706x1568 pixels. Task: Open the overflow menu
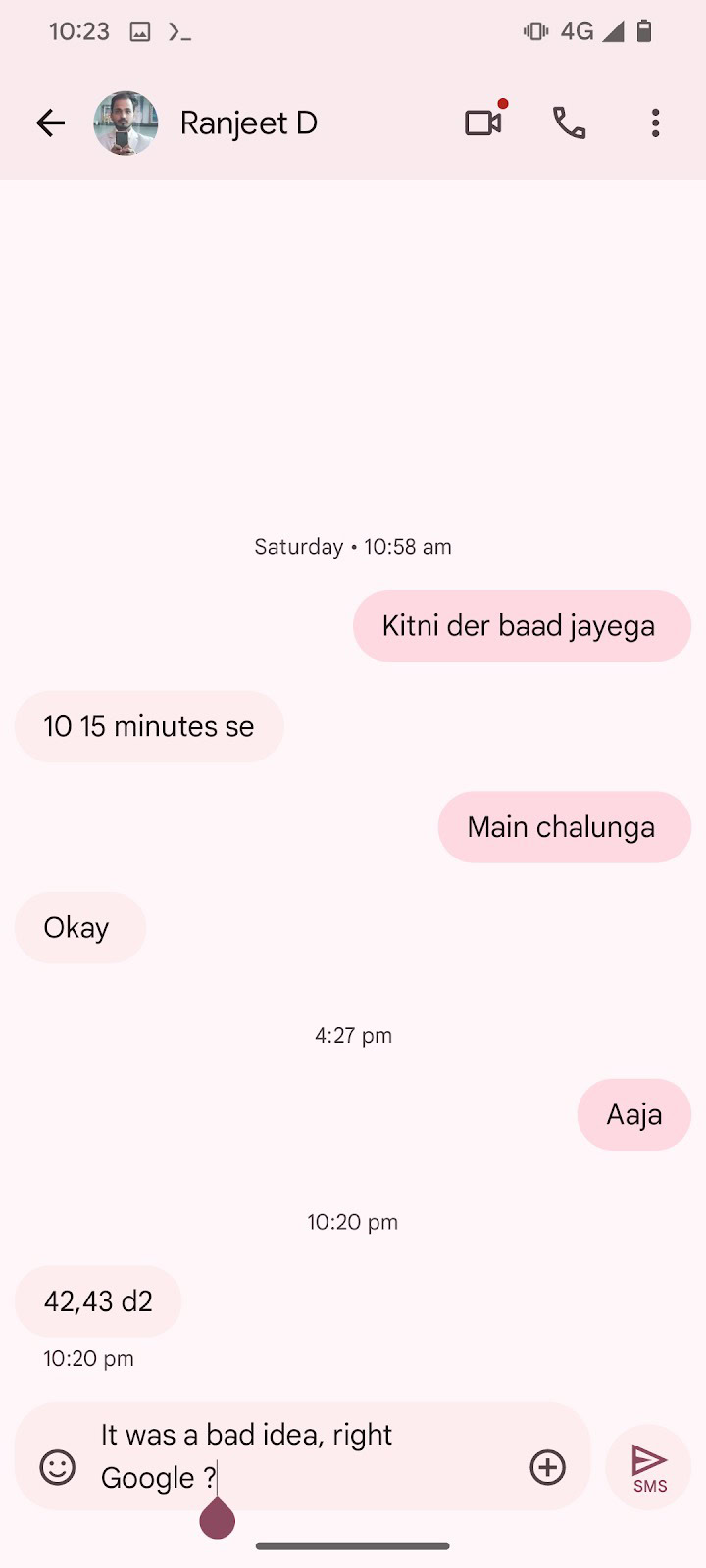pos(655,123)
